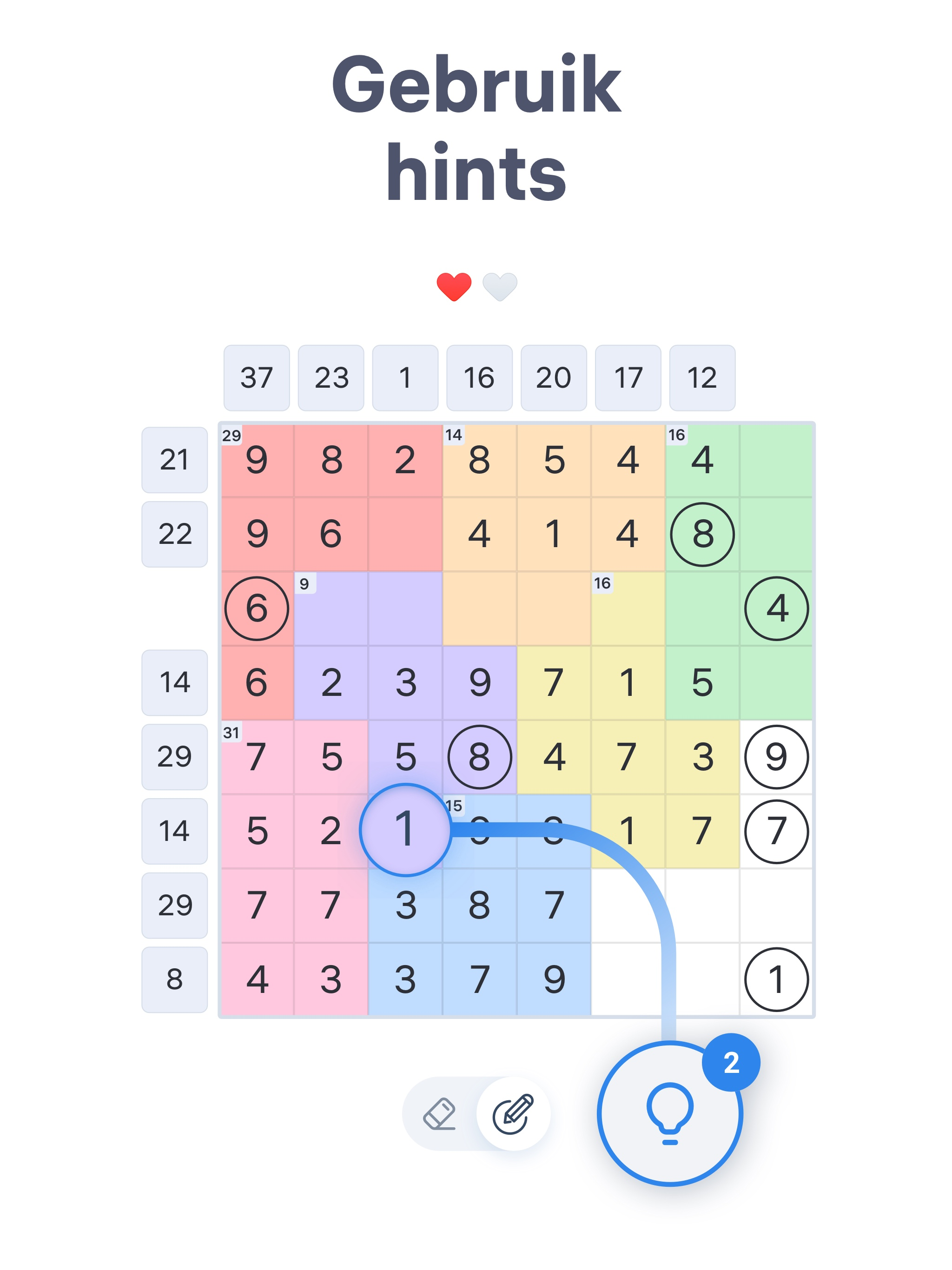Screen dimensions: 952x1270
Task: Click the circled 8 in the green region
Action: (701, 534)
